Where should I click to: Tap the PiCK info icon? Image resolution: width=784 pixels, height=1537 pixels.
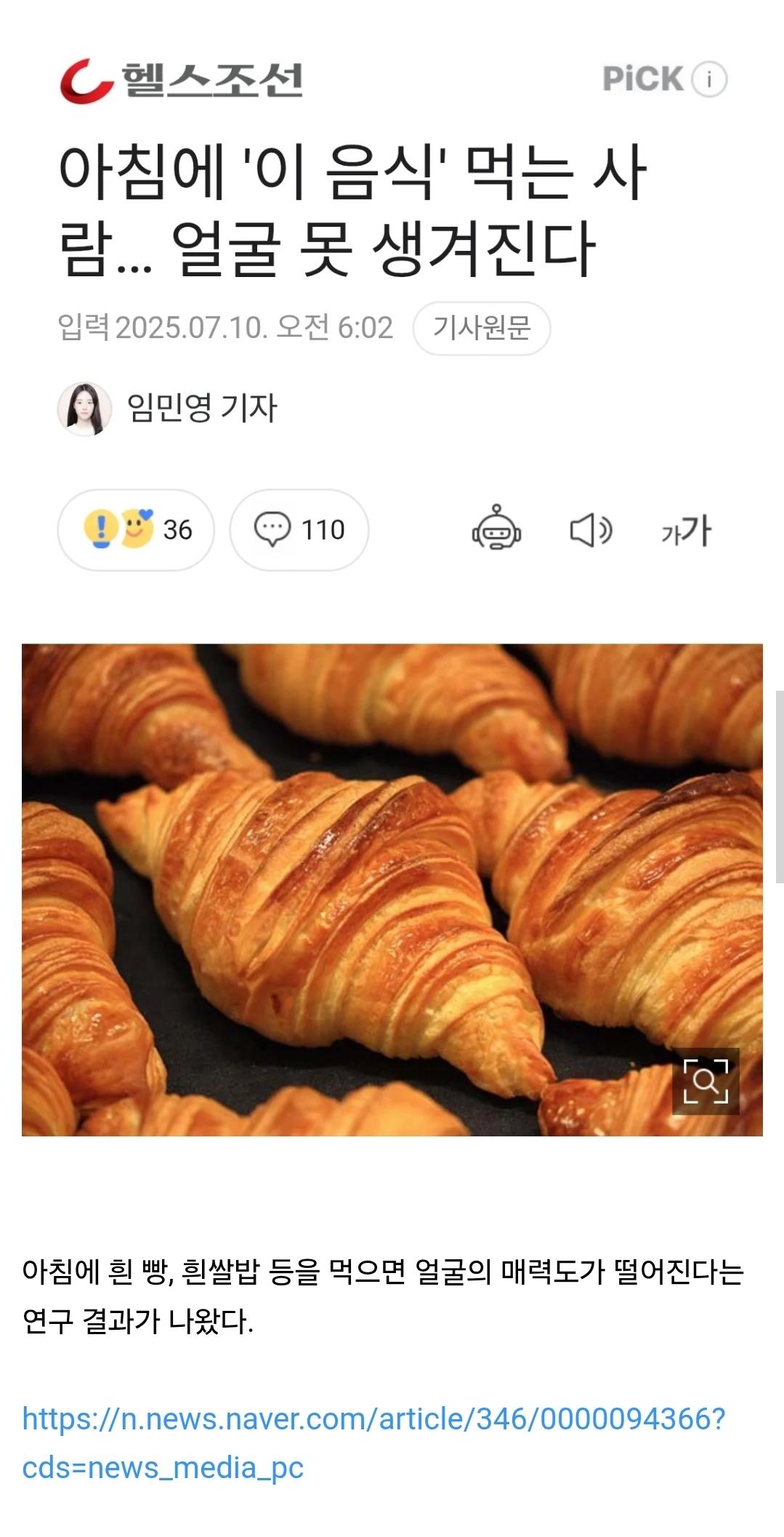(x=708, y=79)
